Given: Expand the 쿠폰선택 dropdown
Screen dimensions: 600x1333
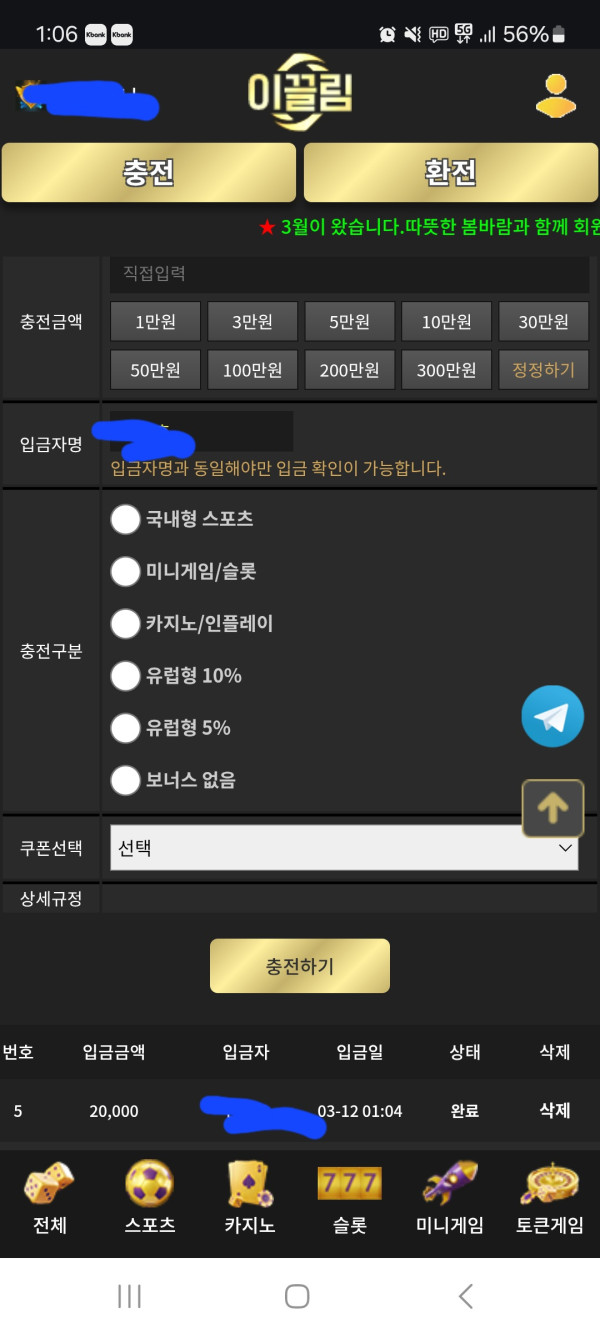Looking at the screenshot, I should pyautogui.click(x=344, y=848).
